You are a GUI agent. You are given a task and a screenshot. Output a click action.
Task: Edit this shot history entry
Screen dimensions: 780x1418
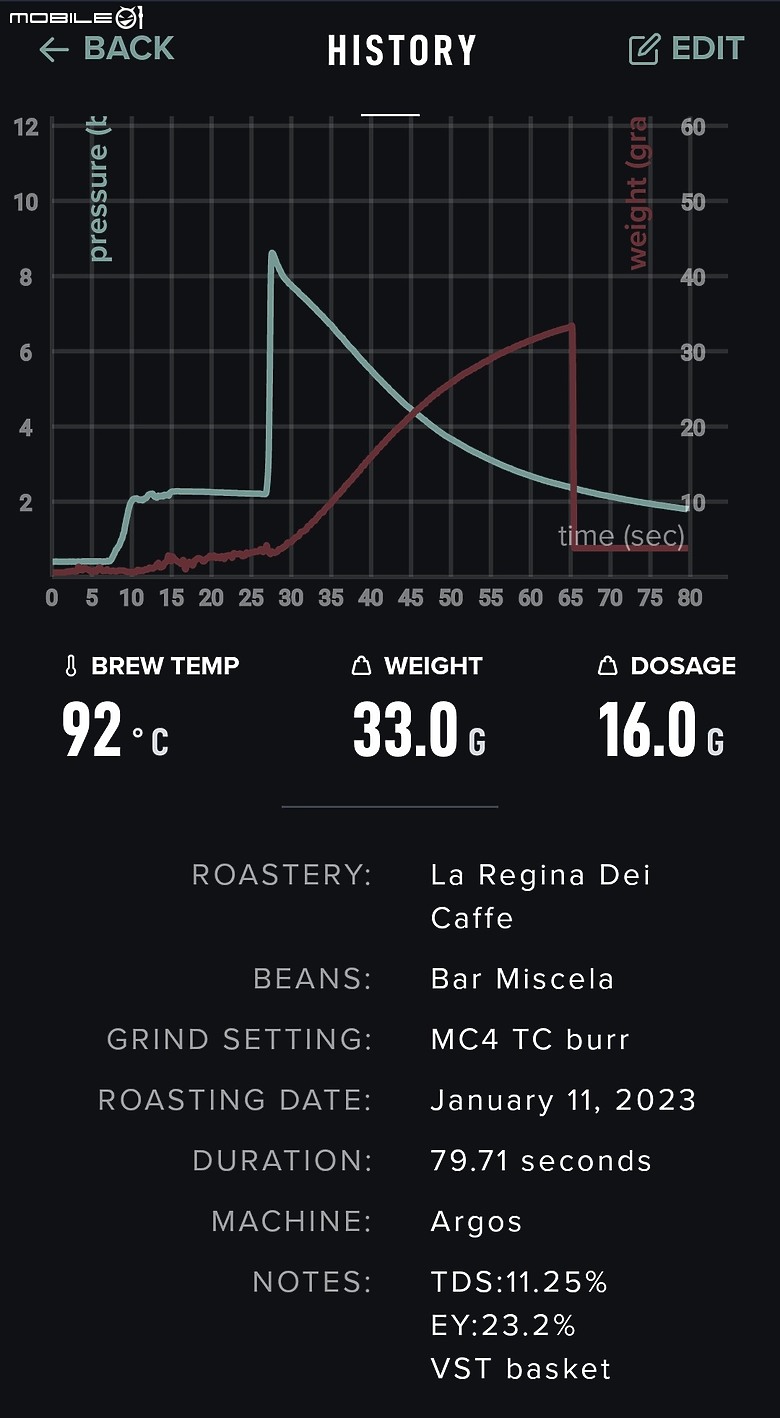click(686, 49)
